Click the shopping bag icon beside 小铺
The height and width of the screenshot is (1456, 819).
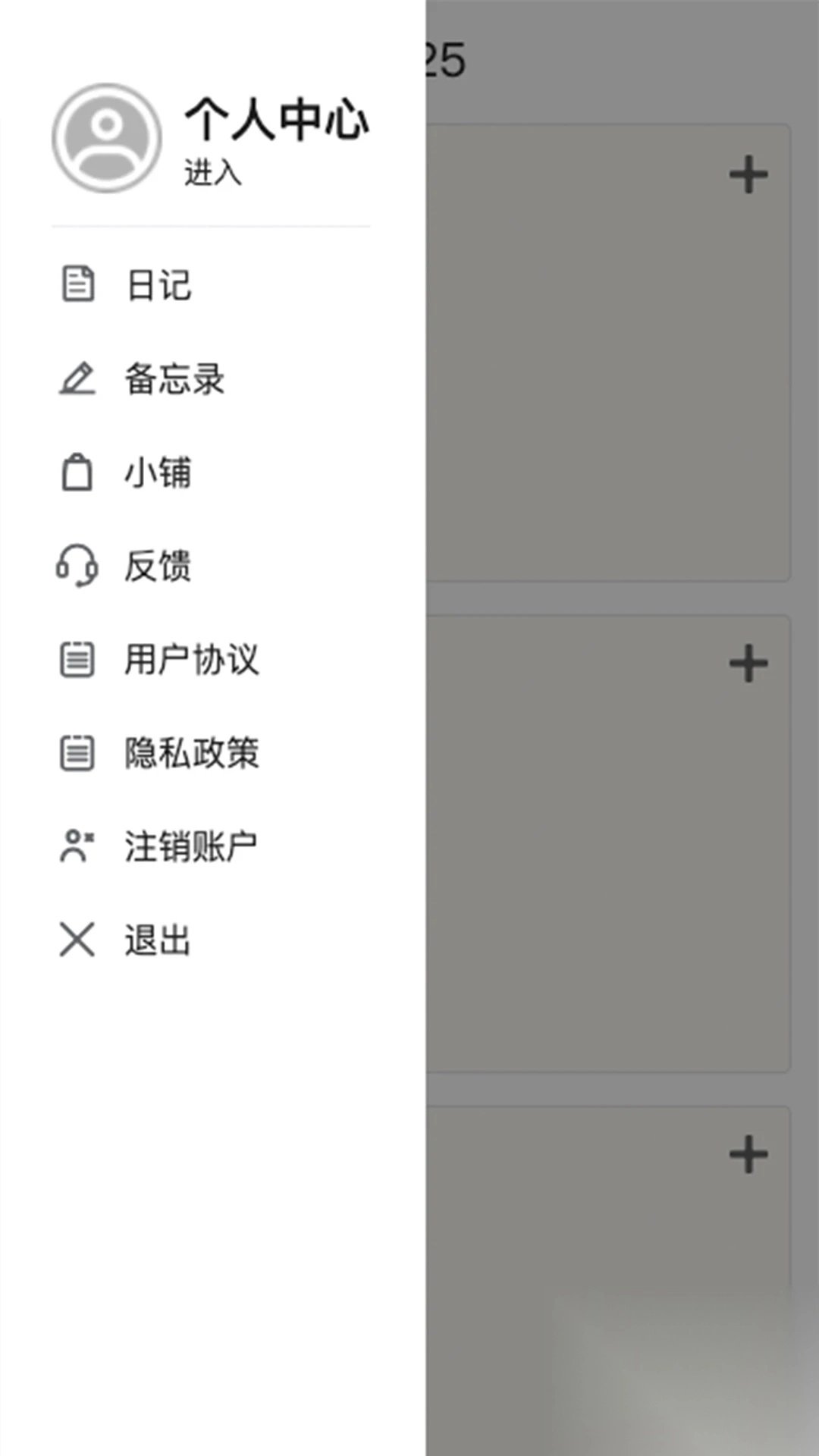(77, 472)
